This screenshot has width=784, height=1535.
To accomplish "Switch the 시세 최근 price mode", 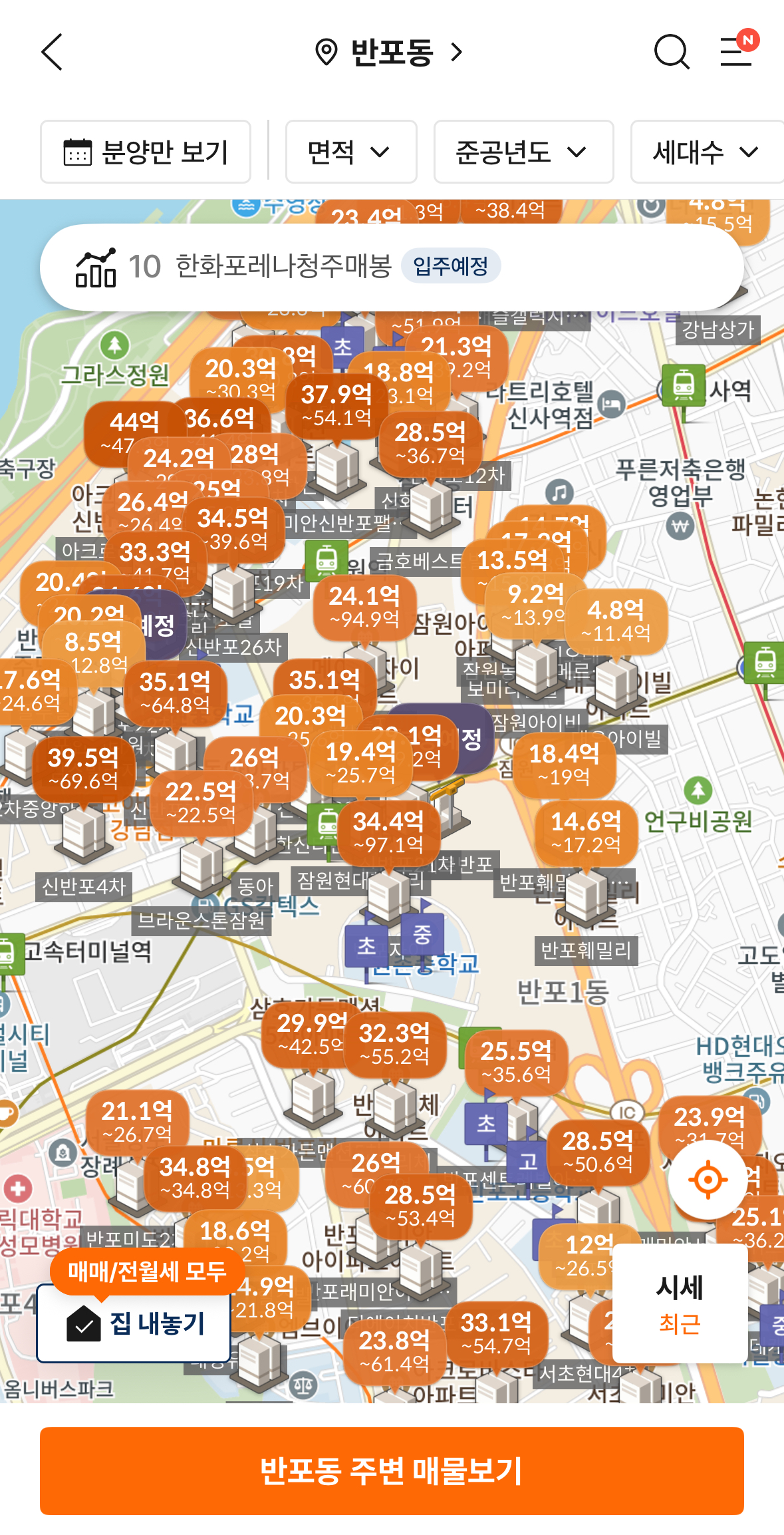I will click(680, 1303).
